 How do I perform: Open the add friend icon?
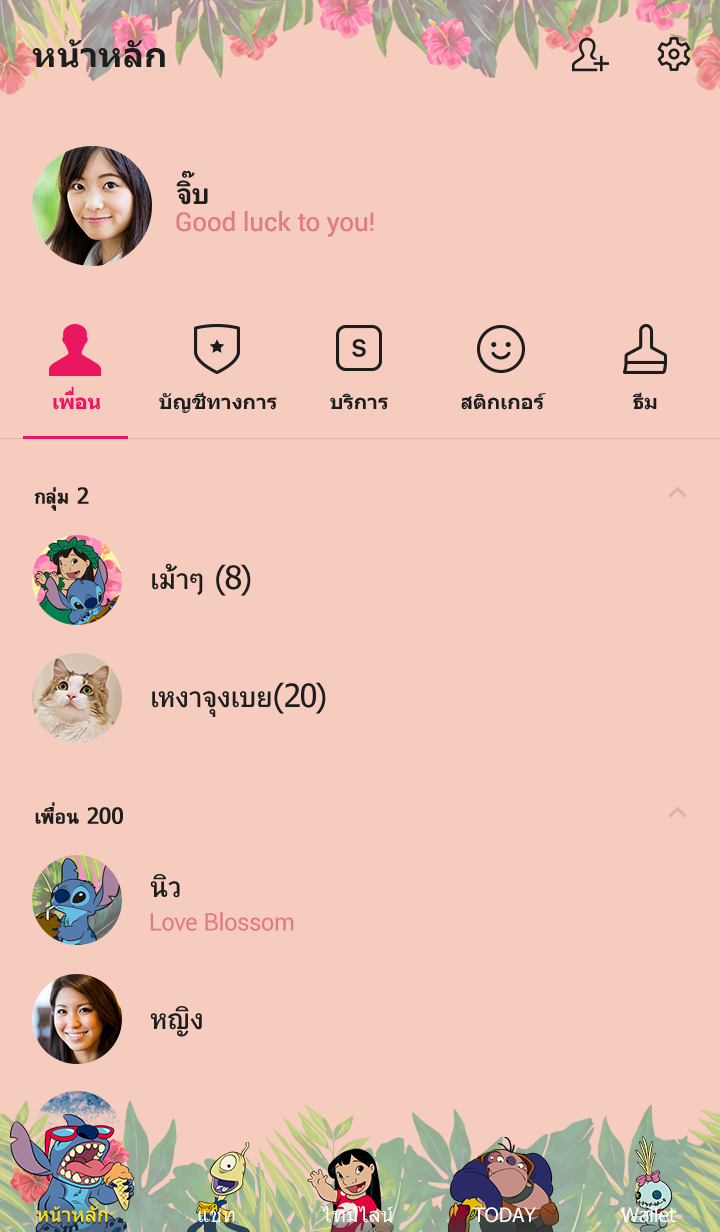(x=589, y=55)
